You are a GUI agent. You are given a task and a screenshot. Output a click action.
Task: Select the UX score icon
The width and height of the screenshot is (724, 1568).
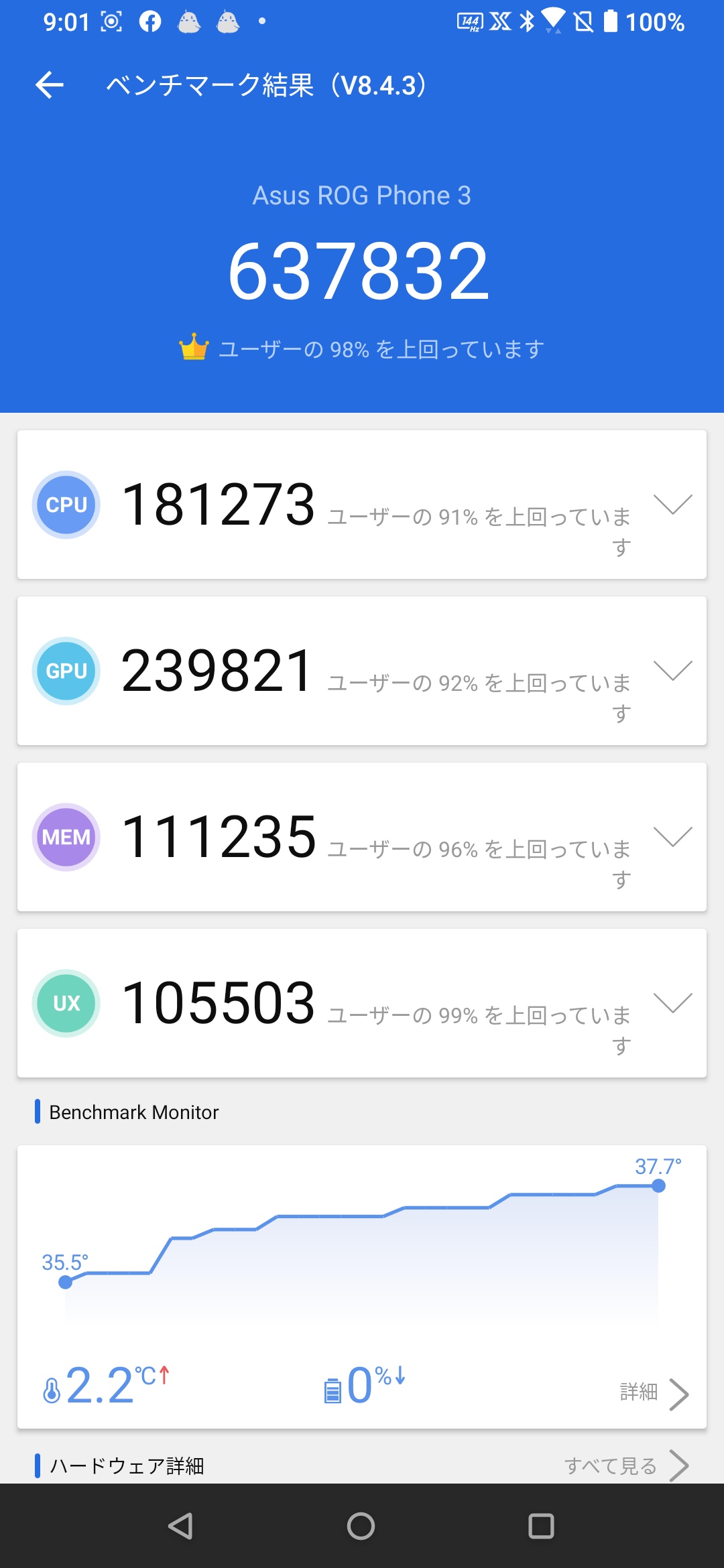tap(66, 1003)
